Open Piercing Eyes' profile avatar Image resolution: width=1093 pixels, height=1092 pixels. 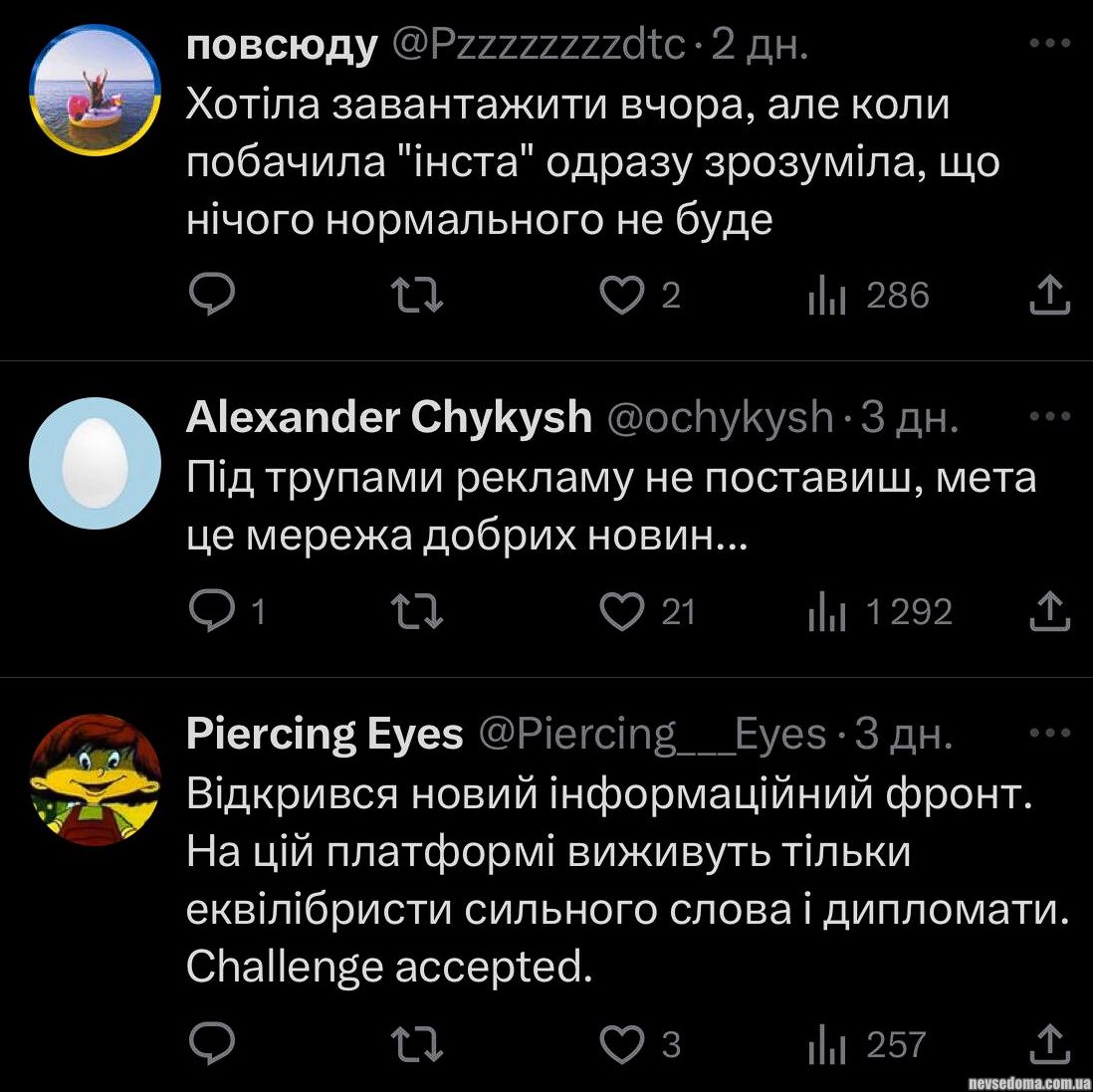click(x=95, y=779)
